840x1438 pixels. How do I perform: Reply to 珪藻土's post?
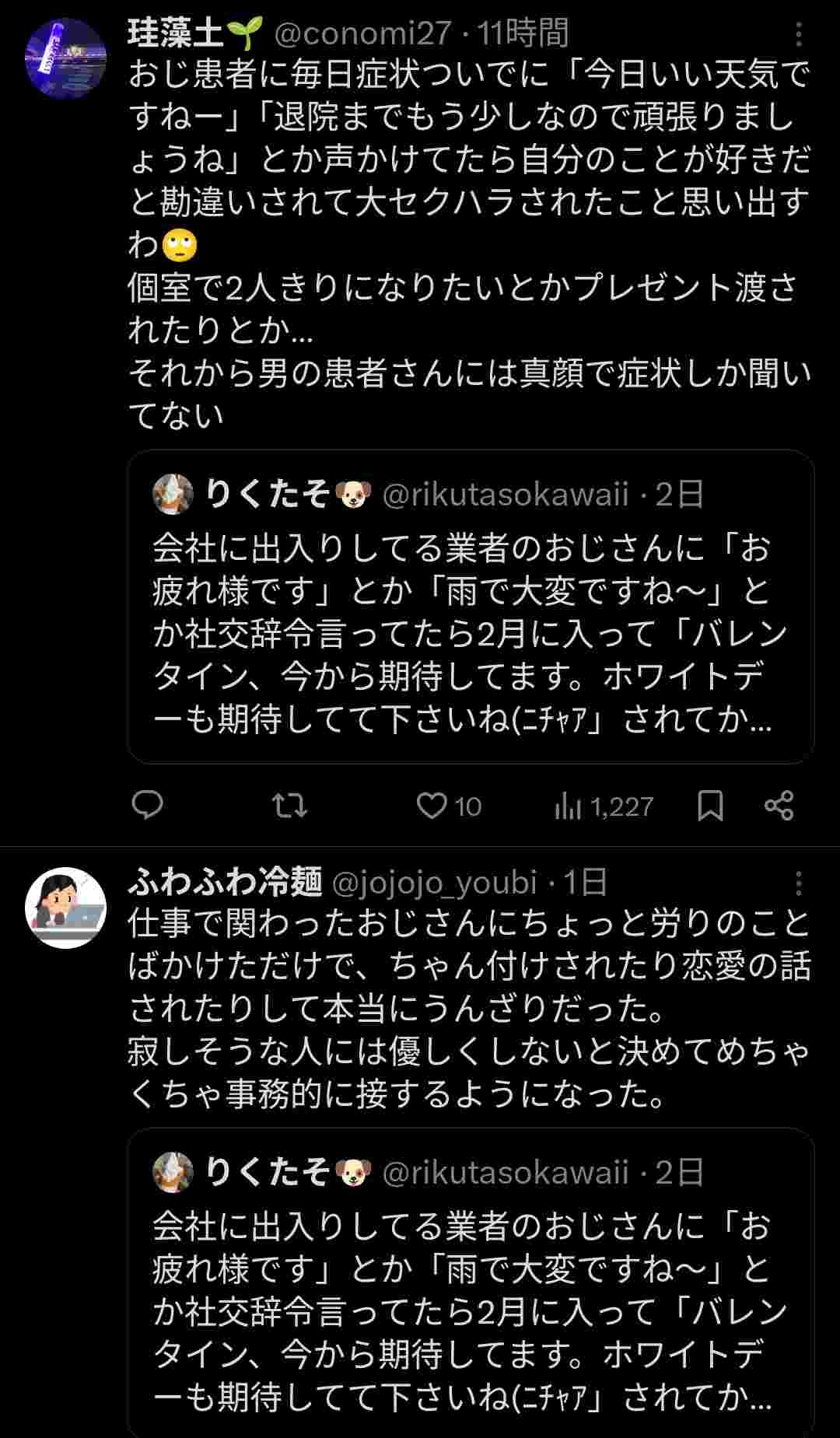click(x=148, y=805)
